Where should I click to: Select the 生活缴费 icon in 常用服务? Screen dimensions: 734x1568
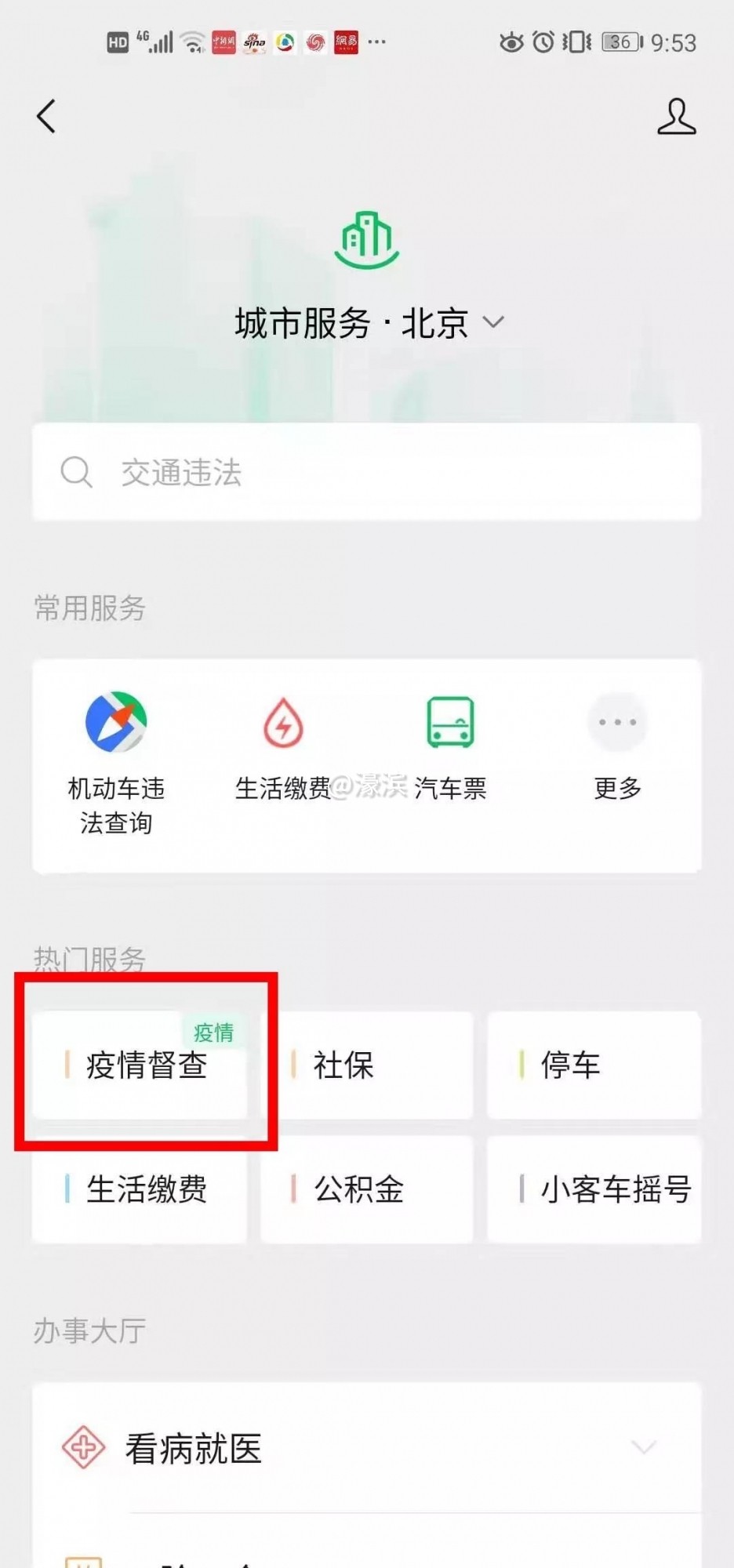[284, 722]
